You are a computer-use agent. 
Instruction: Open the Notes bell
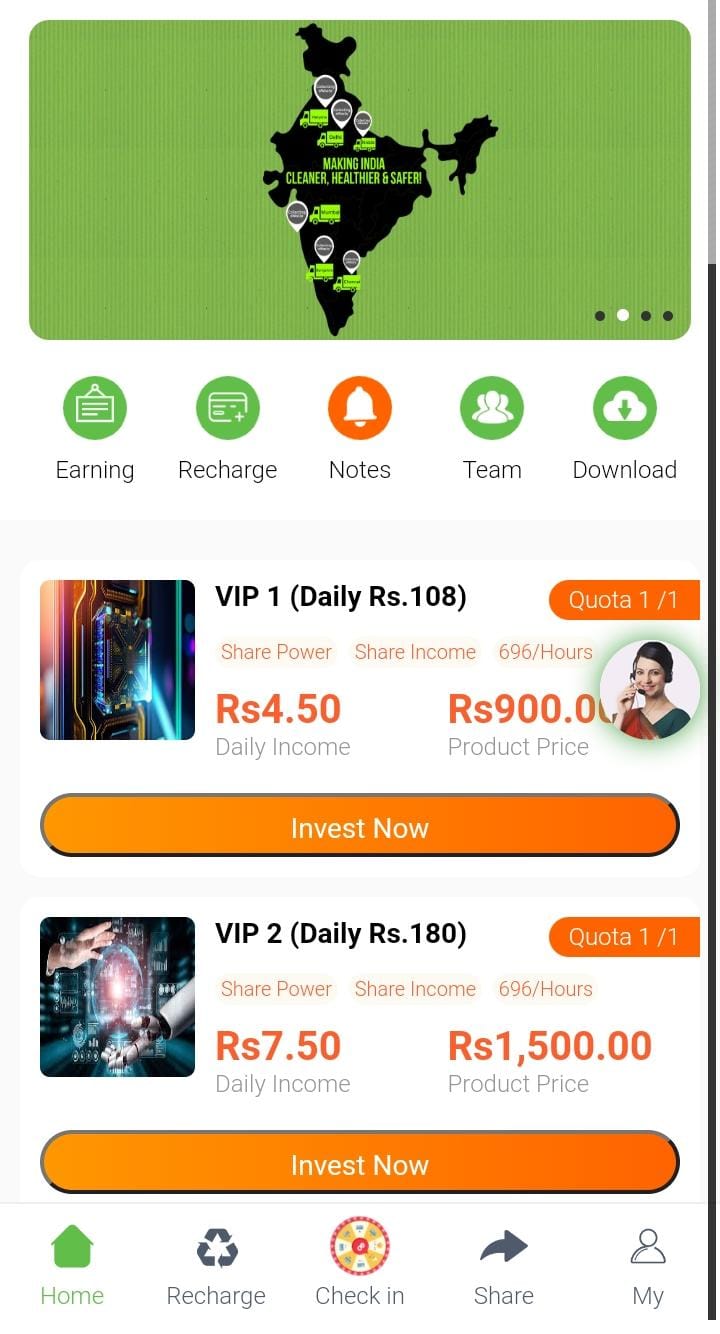click(360, 408)
